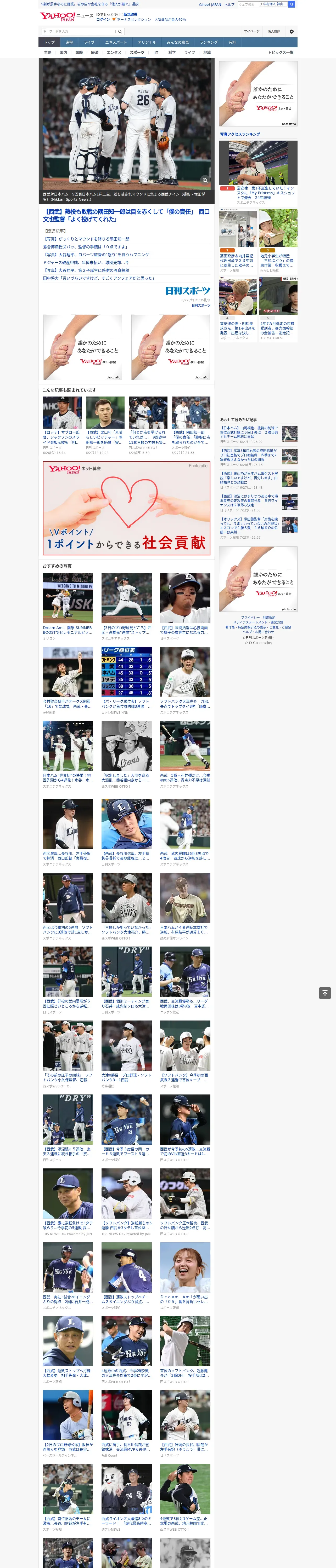Screen dimensions: 336x1568
Task: Open related article 落合博満氏ズバッ、監督の手腕は
Action: point(85,246)
